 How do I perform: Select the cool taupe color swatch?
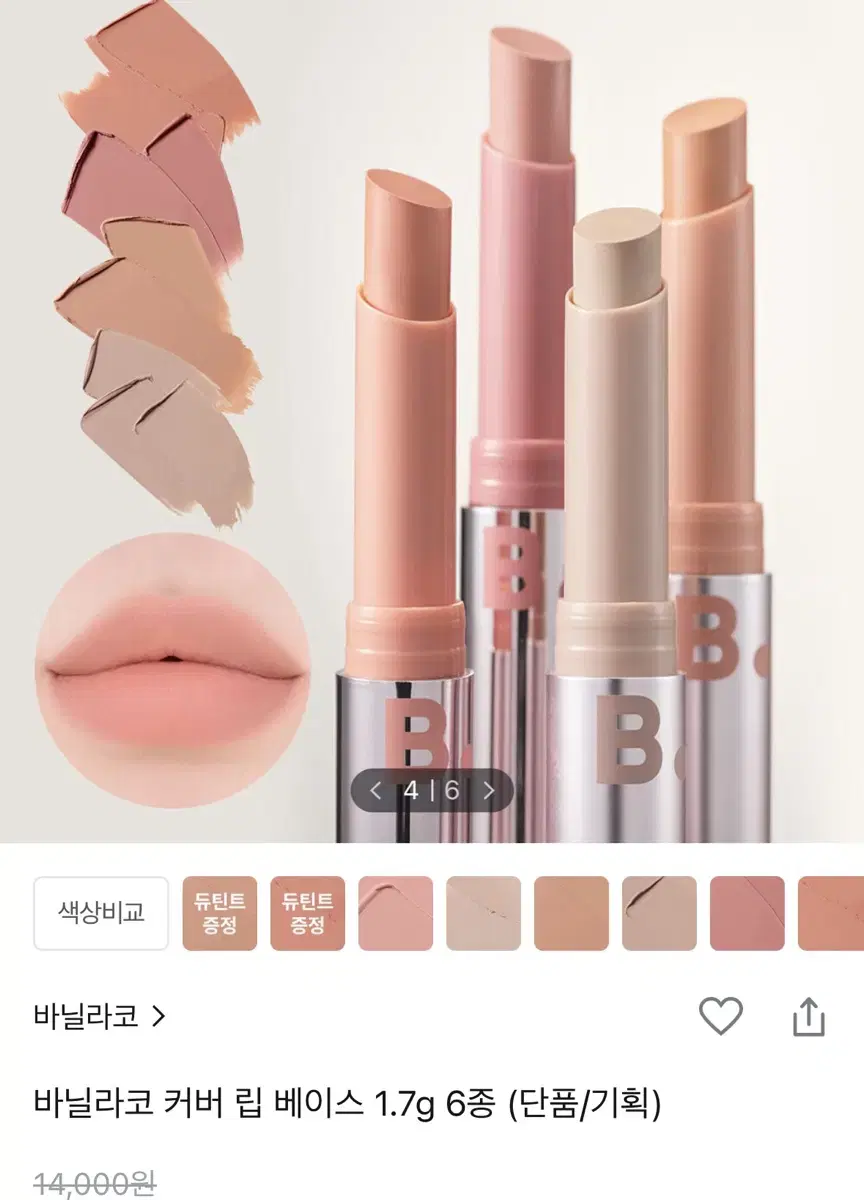660,911
